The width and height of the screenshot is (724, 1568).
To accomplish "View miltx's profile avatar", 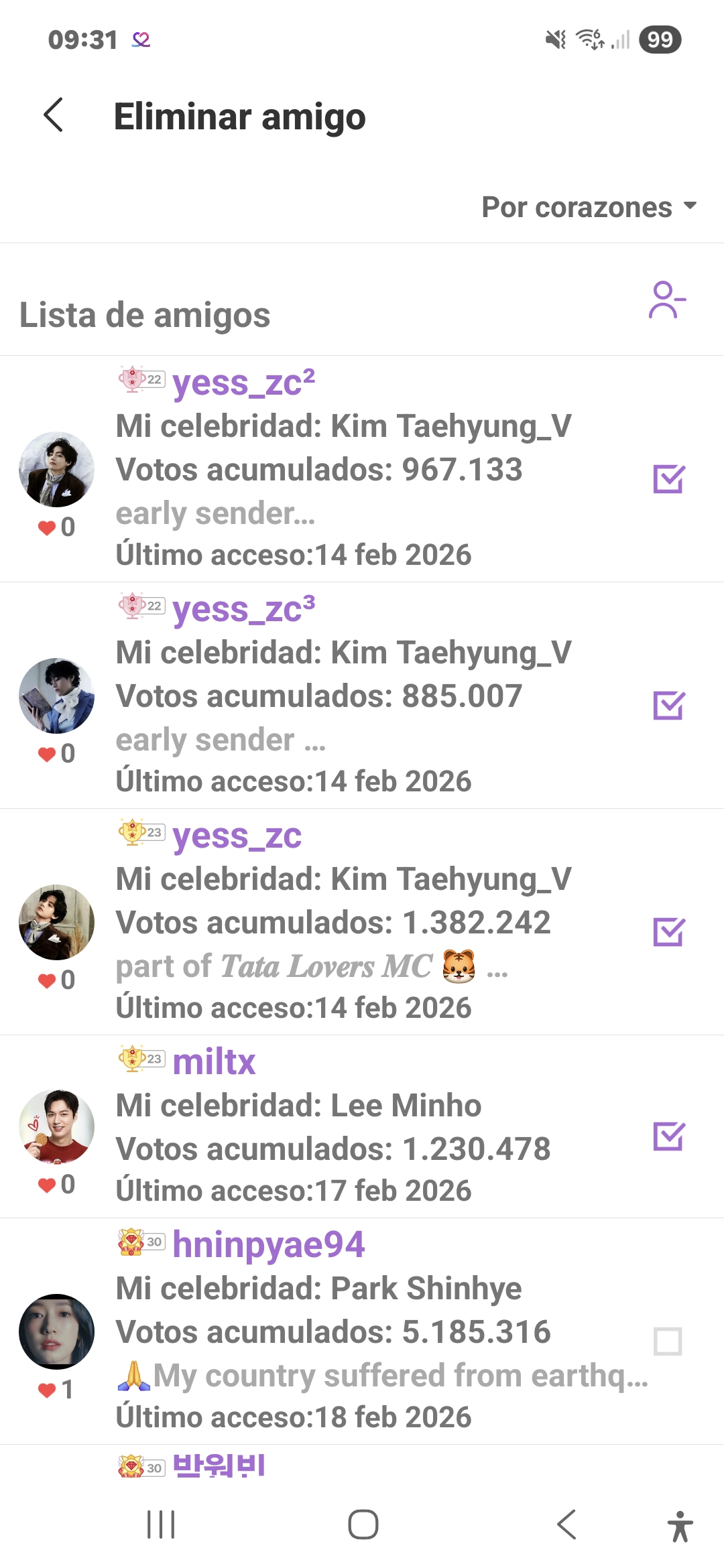I will click(56, 1126).
